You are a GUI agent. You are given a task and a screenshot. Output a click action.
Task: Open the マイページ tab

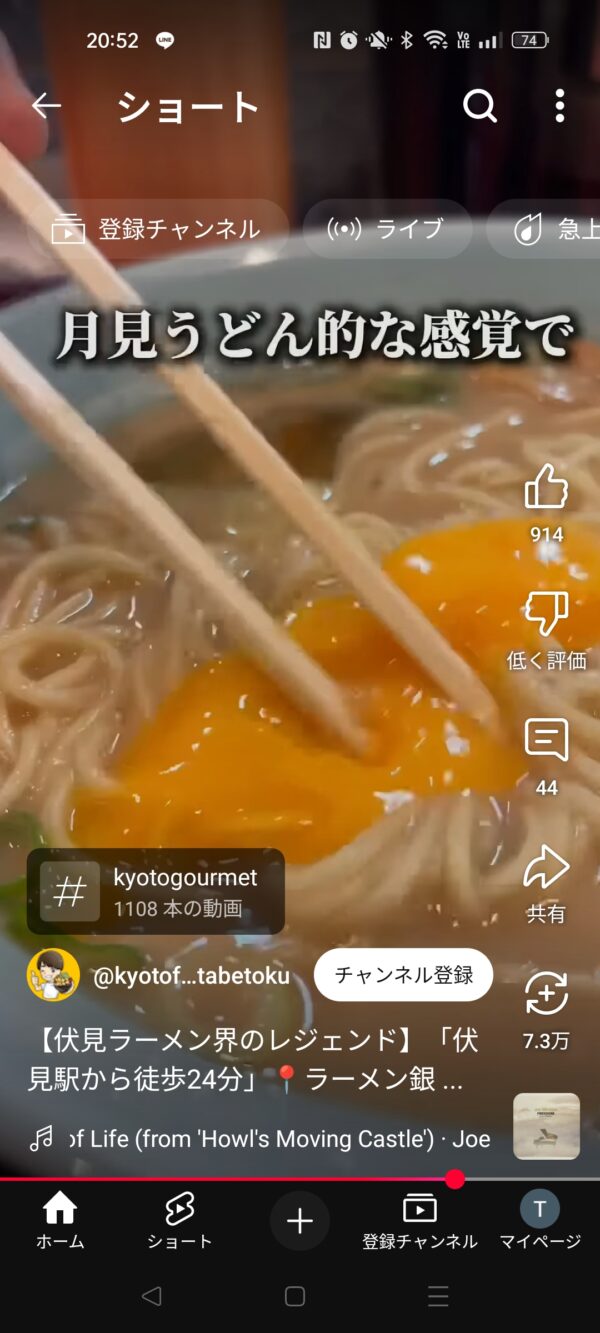[540, 1221]
